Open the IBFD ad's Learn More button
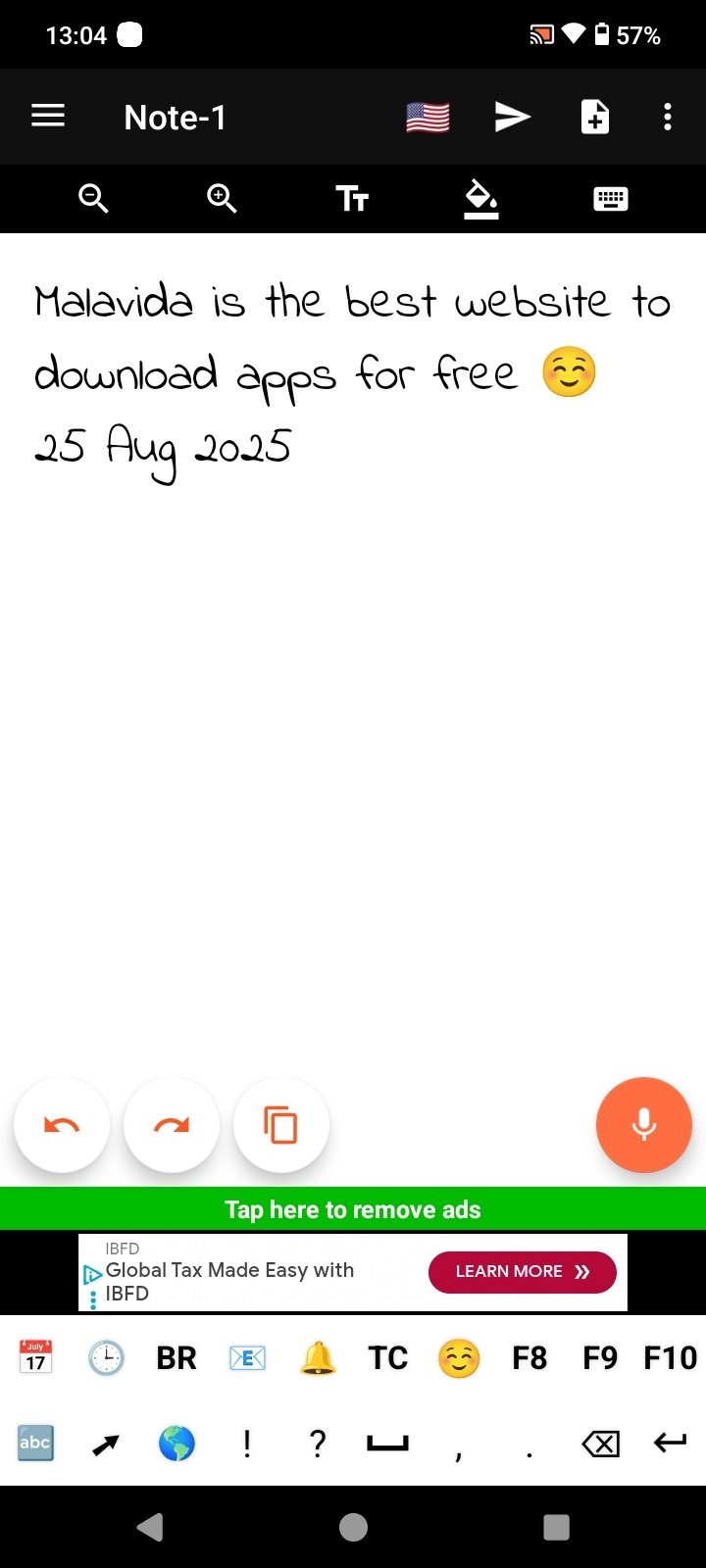Image resolution: width=706 pixels, height=1568 pixels. coord(522,1272)
